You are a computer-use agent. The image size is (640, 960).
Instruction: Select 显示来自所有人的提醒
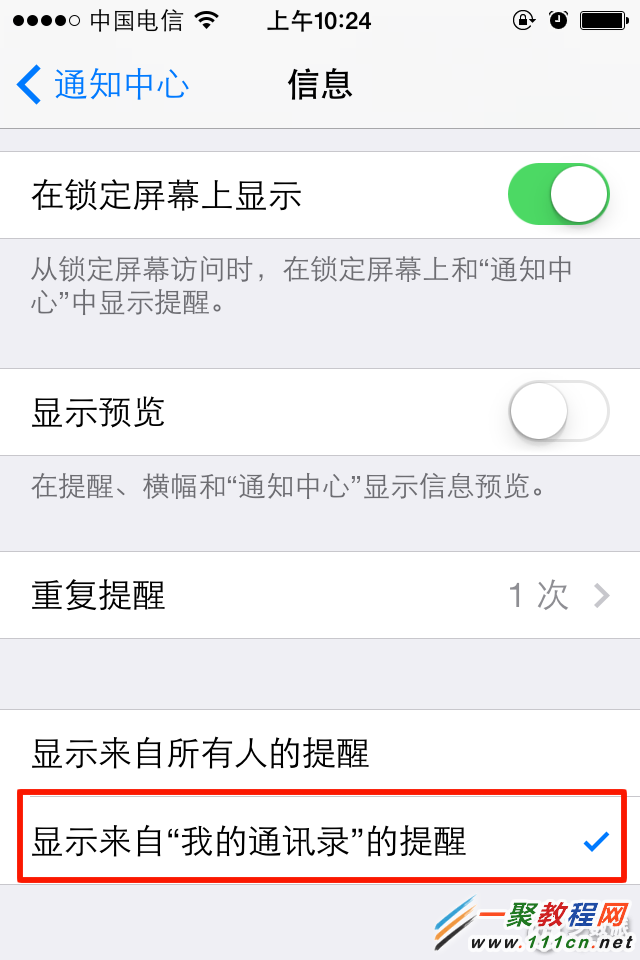point(320,752)
